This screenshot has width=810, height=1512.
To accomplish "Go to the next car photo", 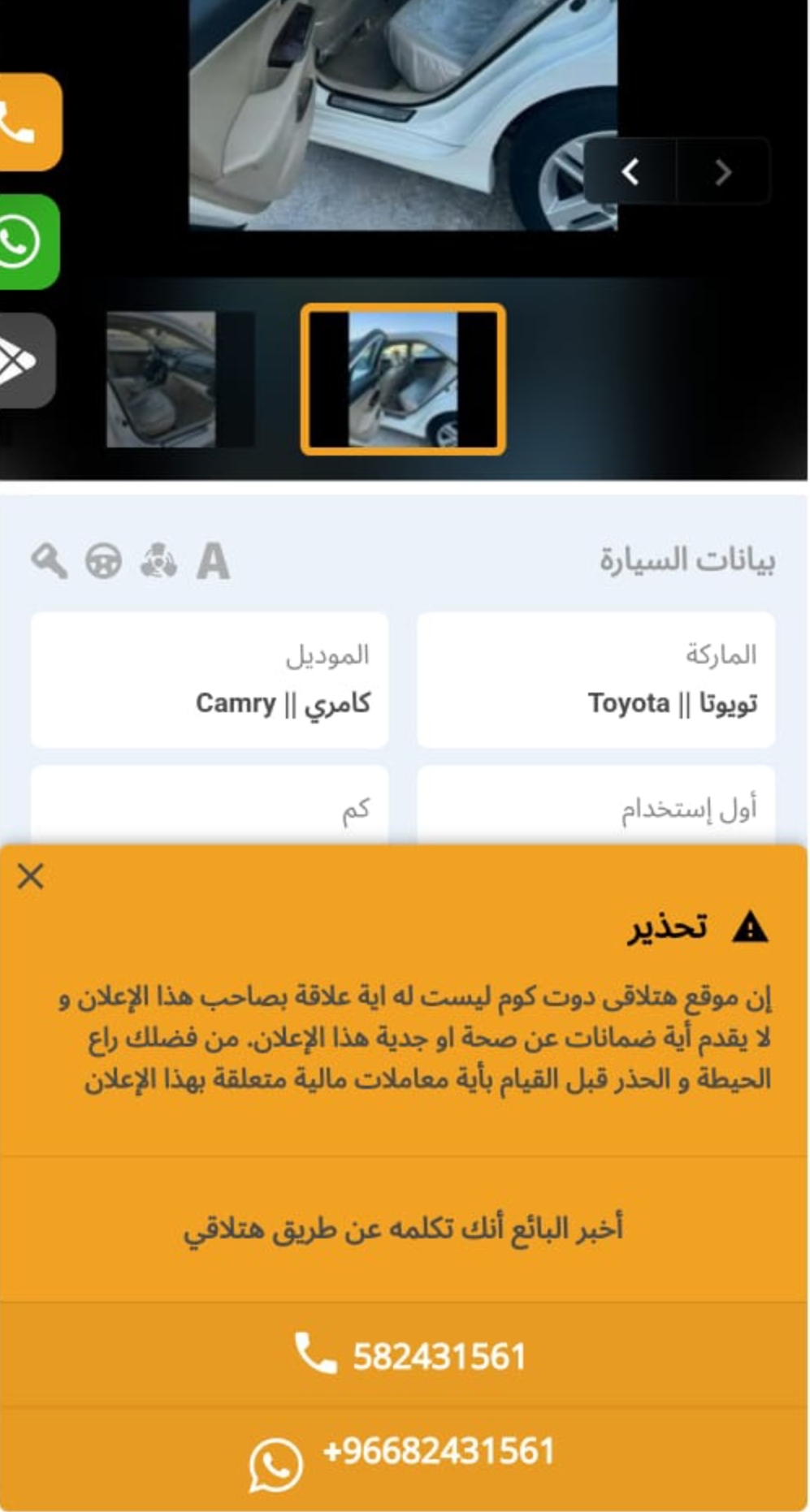I will pyautogui.click(x=723, y=171).
